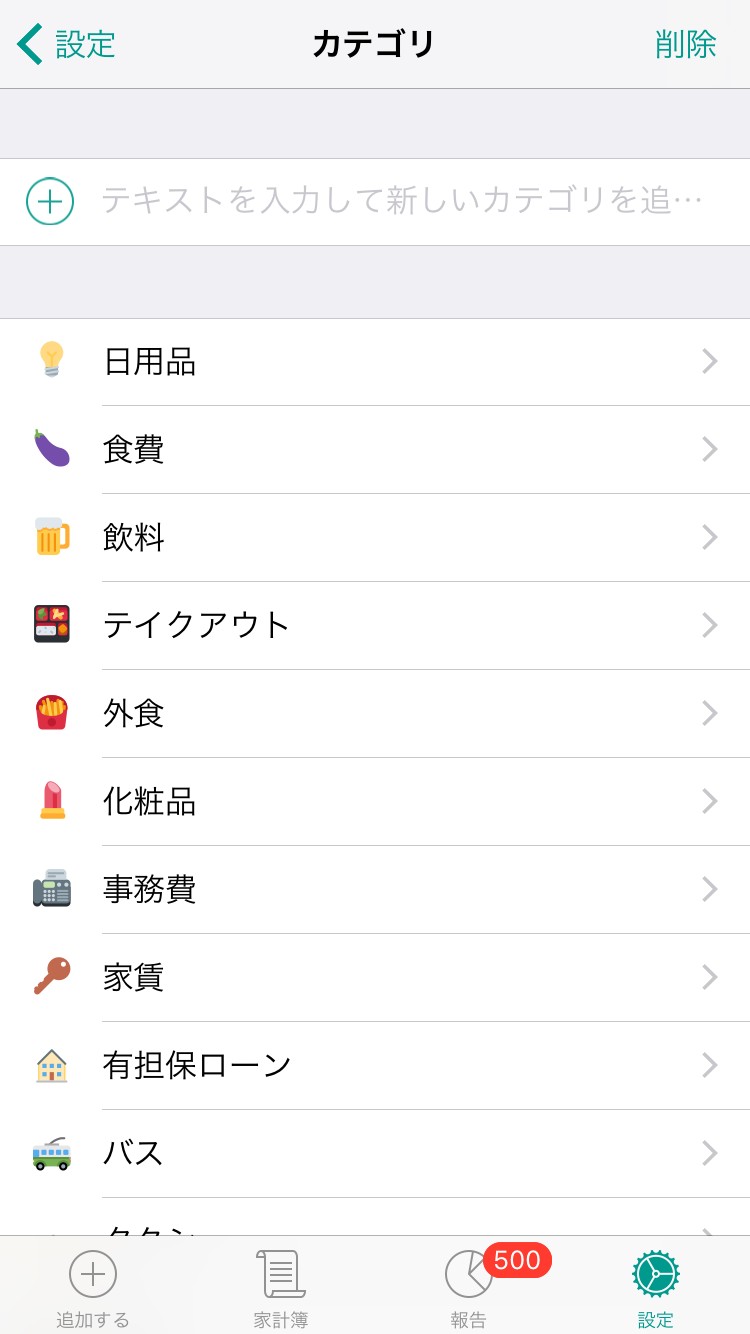750x1334 pixels.
Task: Open the テイクアウト category
Action: 375,626
